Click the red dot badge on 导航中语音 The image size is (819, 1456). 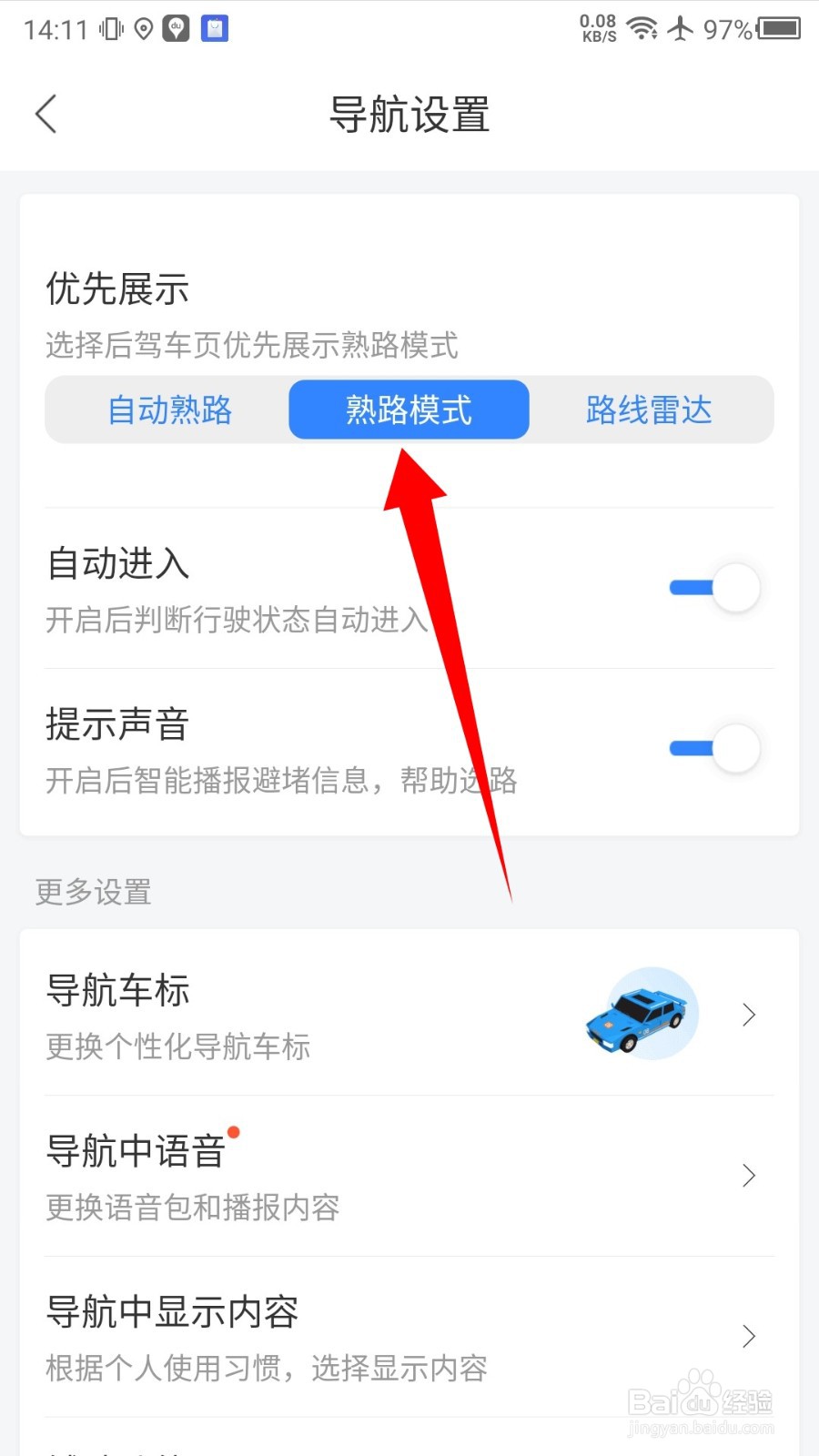(235, 1133)
